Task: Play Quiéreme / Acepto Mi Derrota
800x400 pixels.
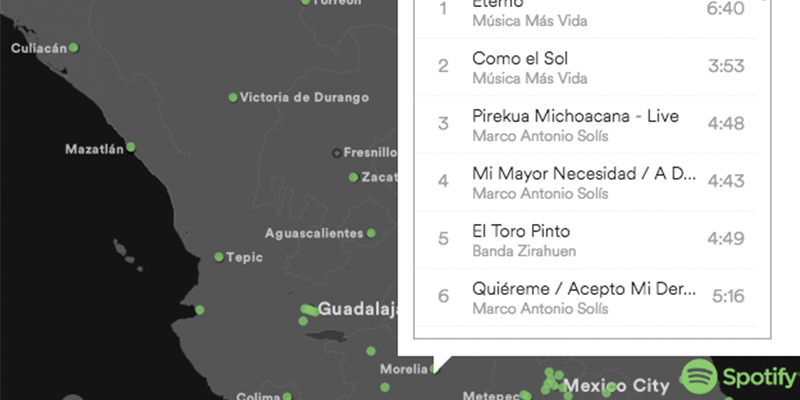Action: 583,291
